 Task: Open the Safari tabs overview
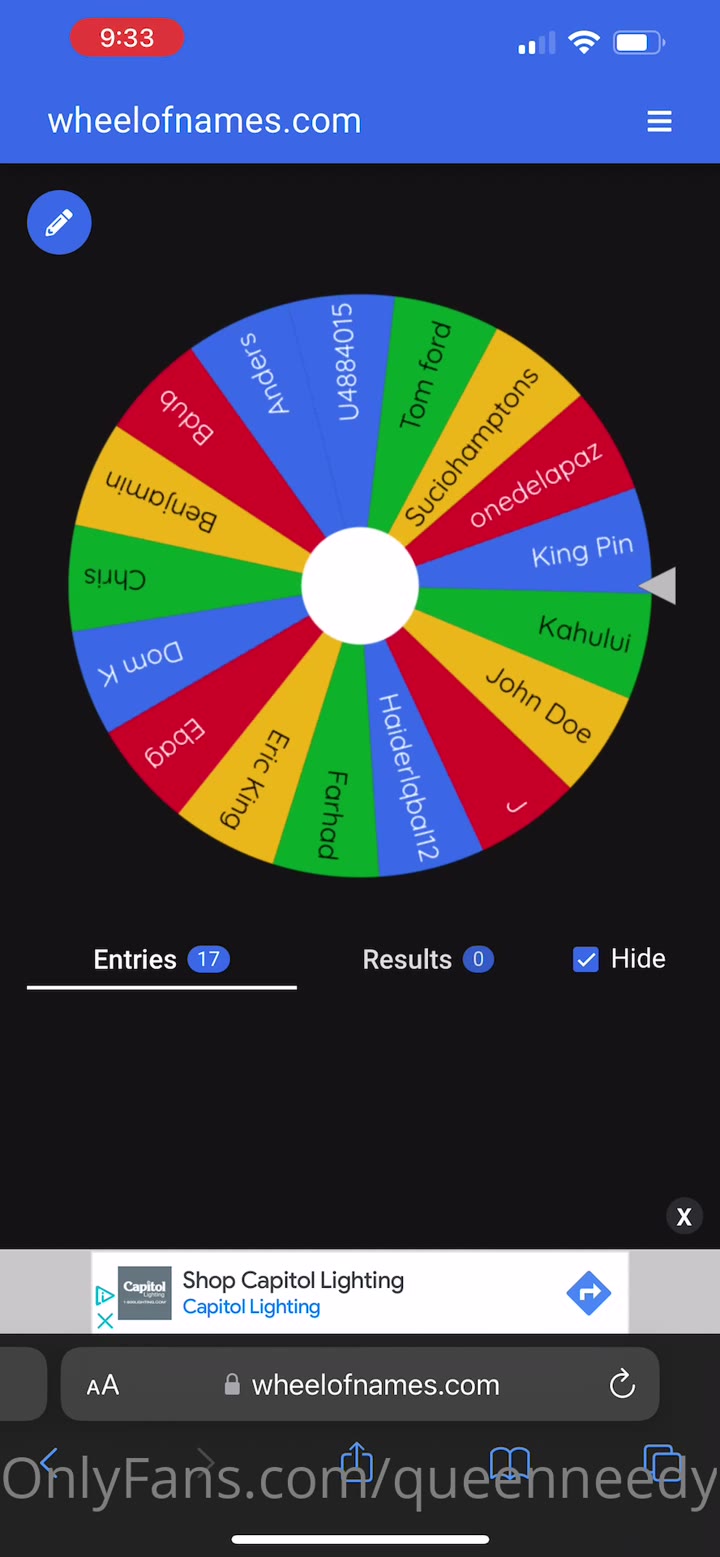(x=661, y=1463)
